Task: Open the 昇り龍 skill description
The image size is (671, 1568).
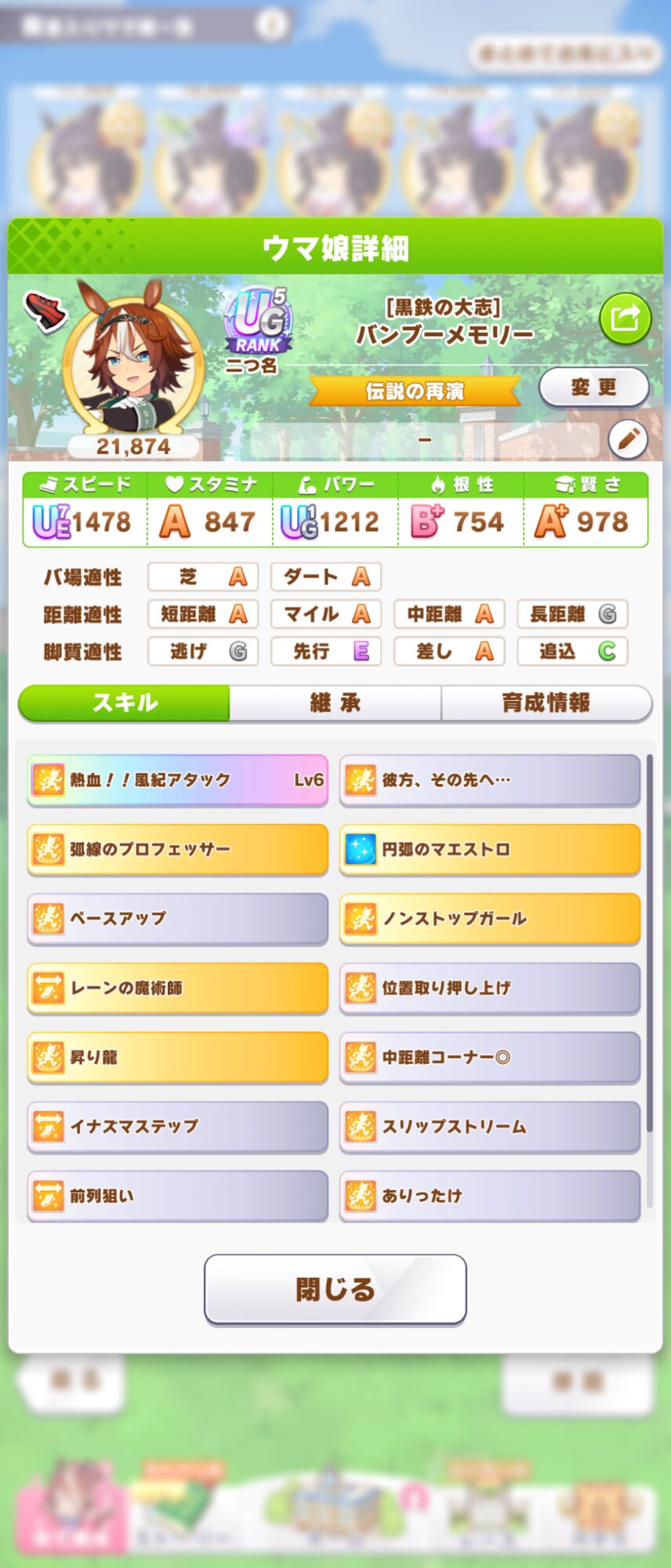Action: 178,1057
